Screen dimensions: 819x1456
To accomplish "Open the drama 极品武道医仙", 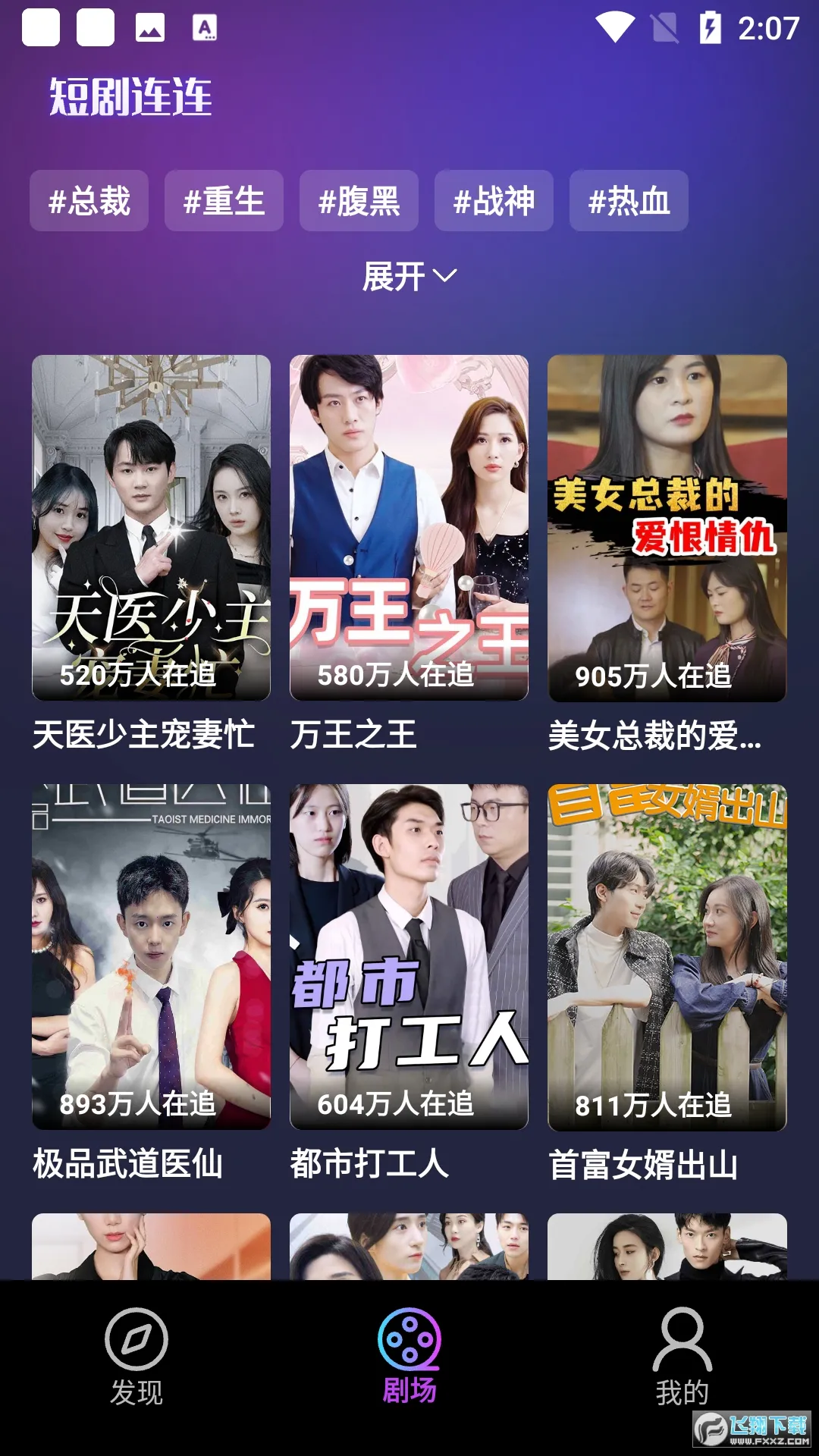I will pyautogui.click(x=151, y=957).
